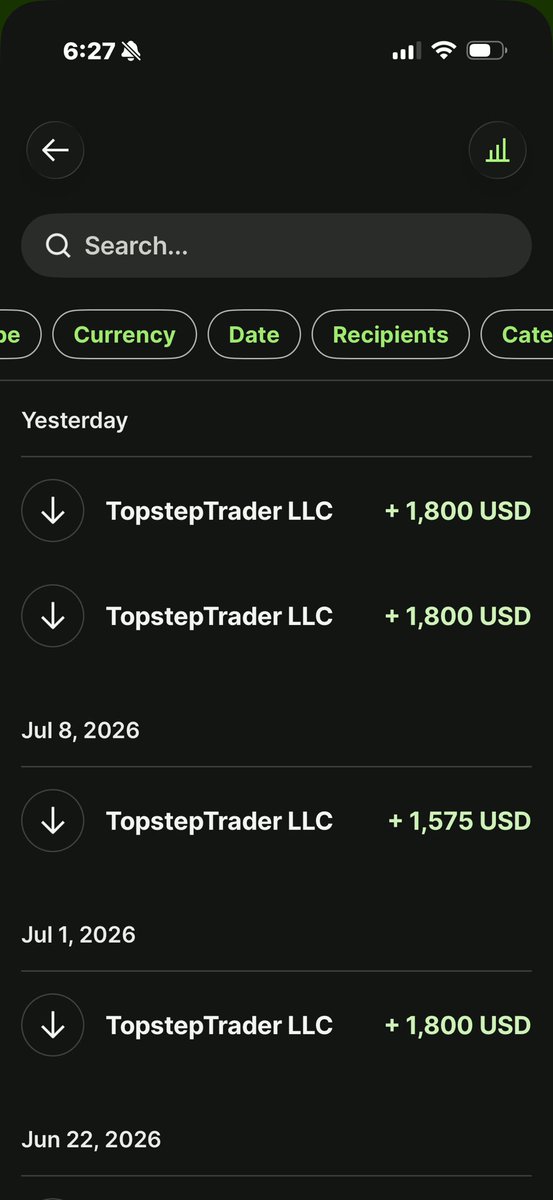
Task: Go back using the arrow button
Action: (x=55, y=151)
